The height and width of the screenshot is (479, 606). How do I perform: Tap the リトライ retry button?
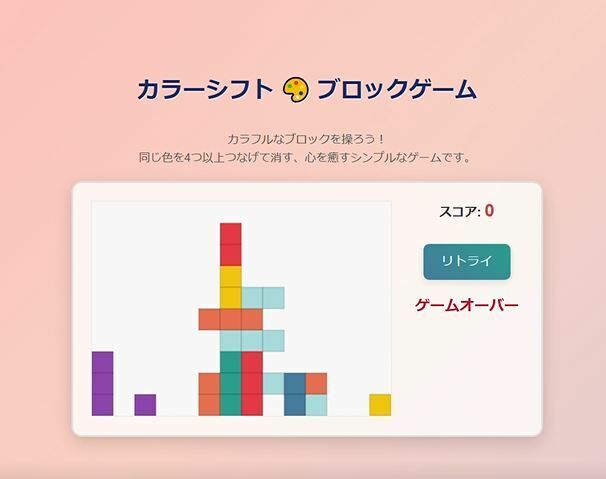tap(467, 261)
